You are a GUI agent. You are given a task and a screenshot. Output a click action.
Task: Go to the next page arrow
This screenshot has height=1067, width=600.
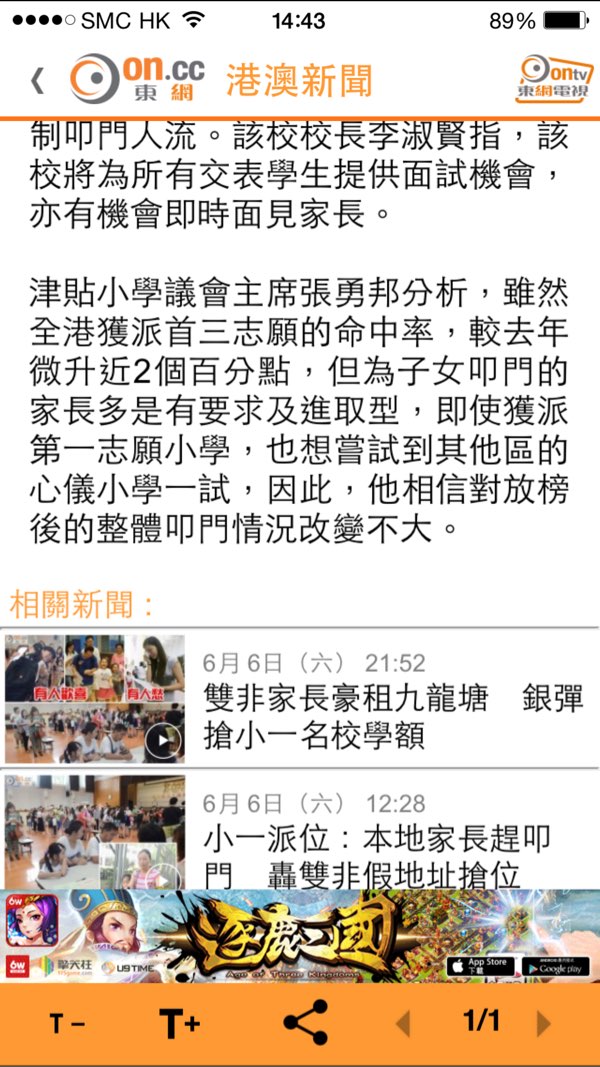click(x=545, y=1023)
